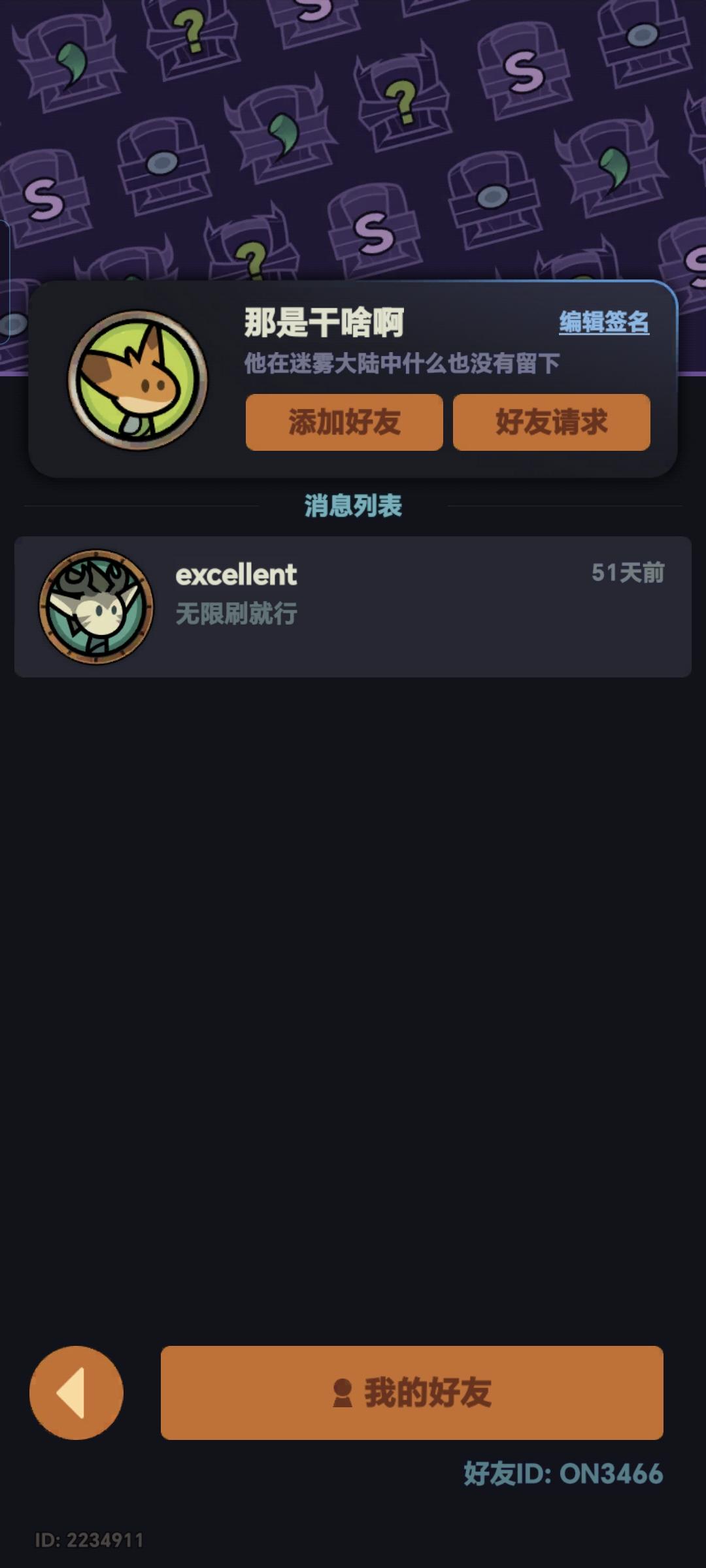Click the 添加好友 button

[345, 423]
